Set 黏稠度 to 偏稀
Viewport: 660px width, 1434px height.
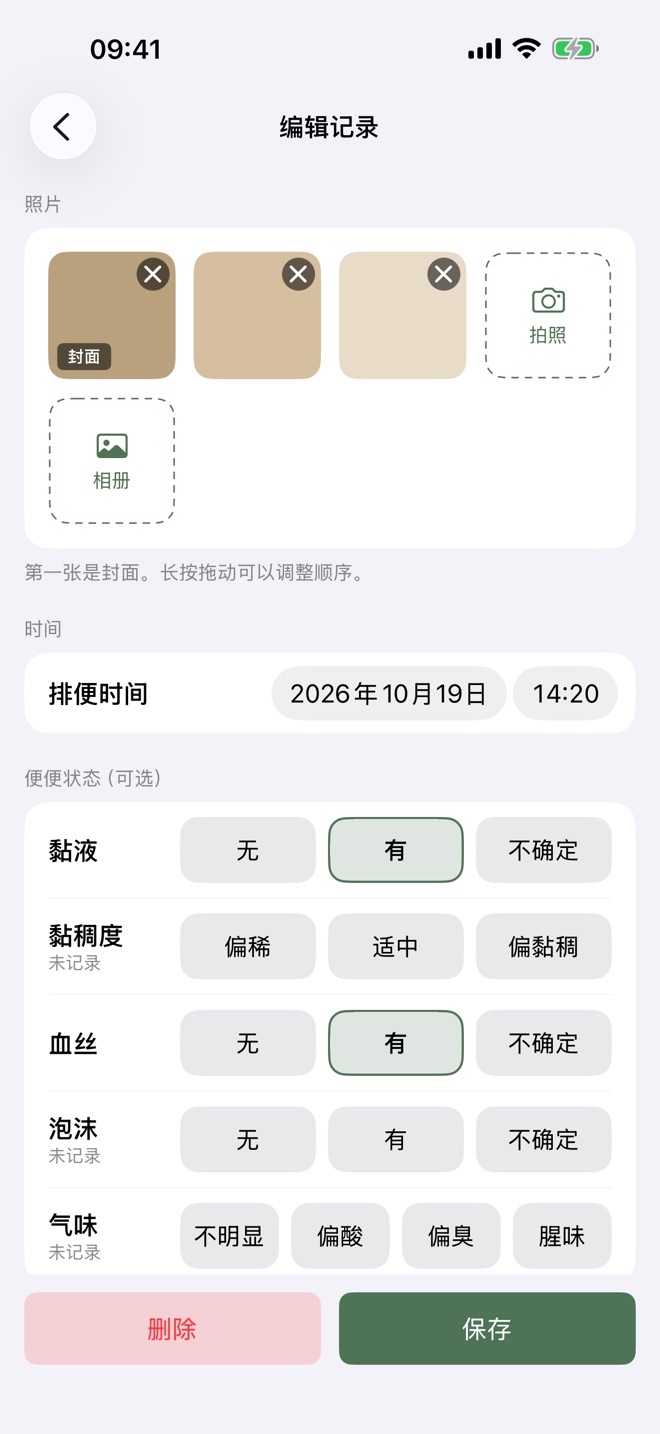(248, 946)
